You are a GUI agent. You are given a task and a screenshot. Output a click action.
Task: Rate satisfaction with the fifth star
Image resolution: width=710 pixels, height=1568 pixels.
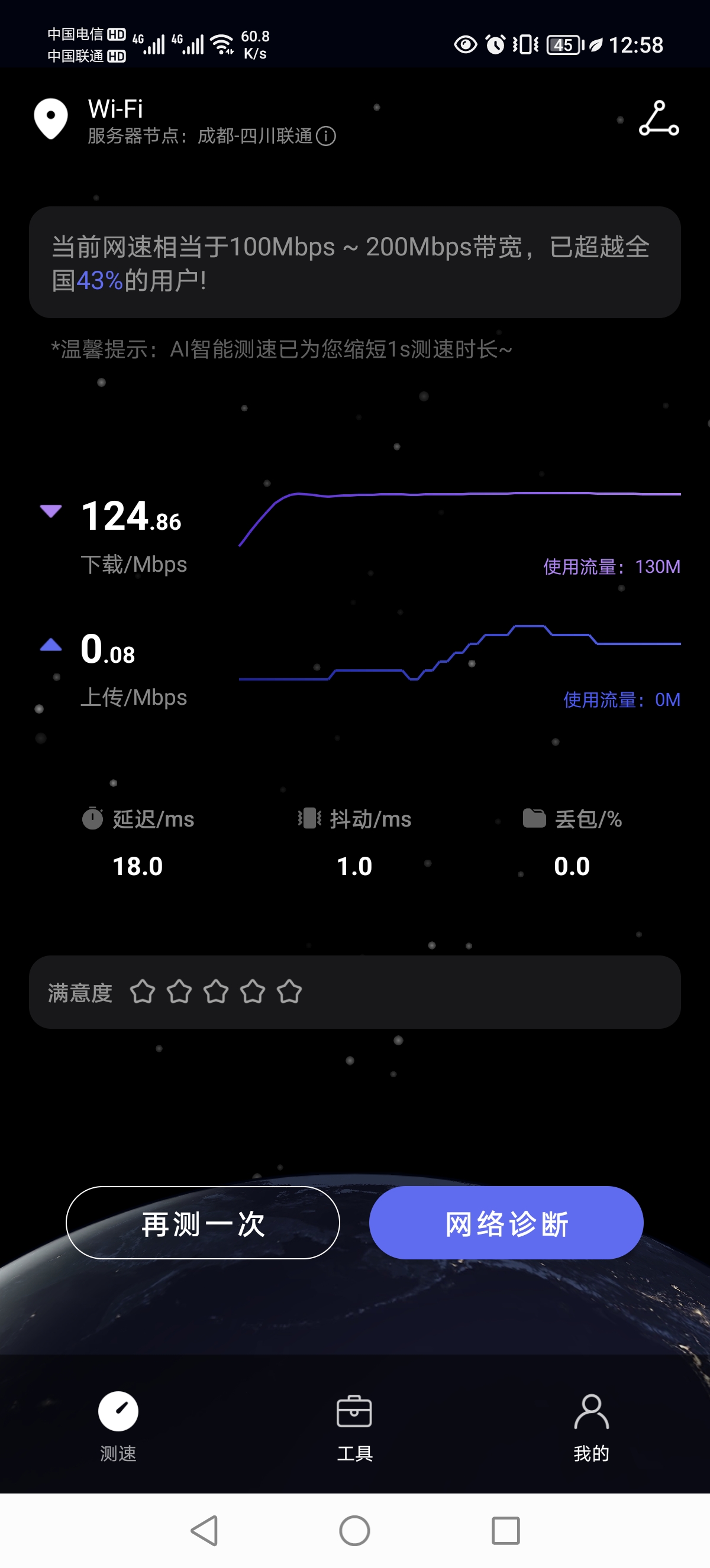pyautogui.click(x=289, y=992)
